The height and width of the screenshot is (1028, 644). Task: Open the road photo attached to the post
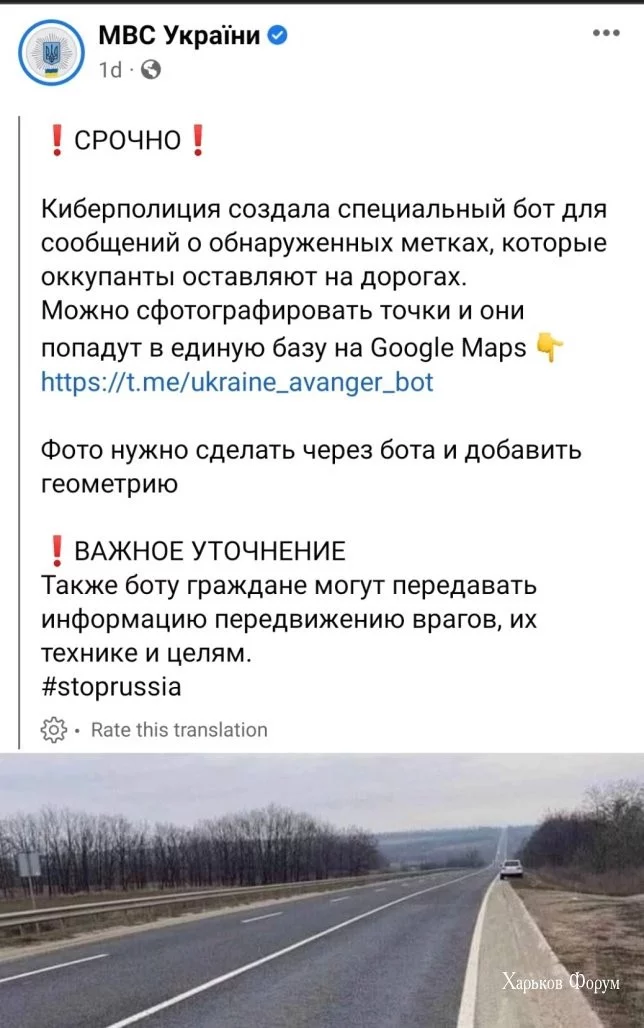point(322,890)
